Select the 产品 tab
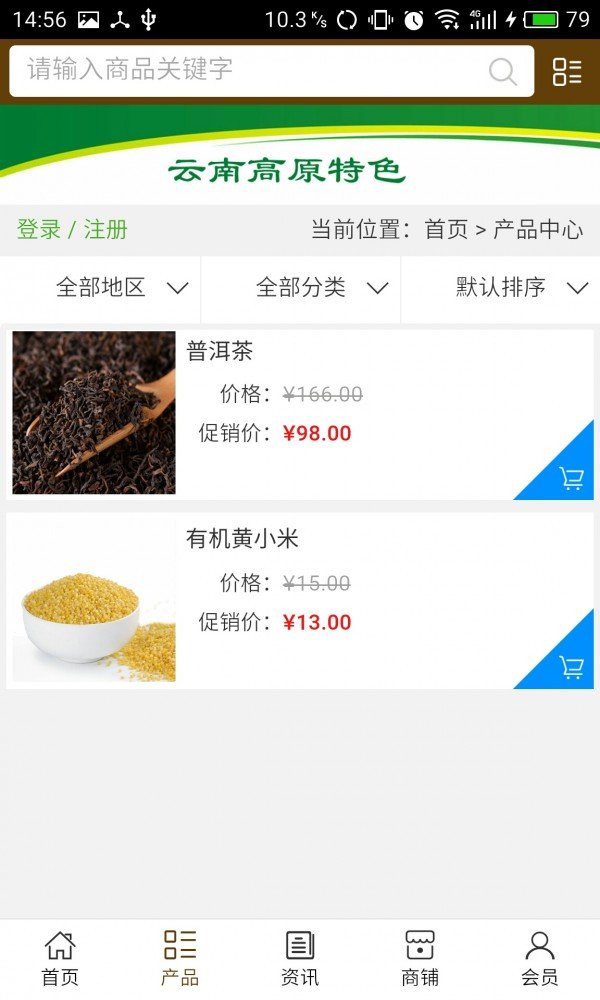This screenshot has height=1000, width=600. coord(180,959)
